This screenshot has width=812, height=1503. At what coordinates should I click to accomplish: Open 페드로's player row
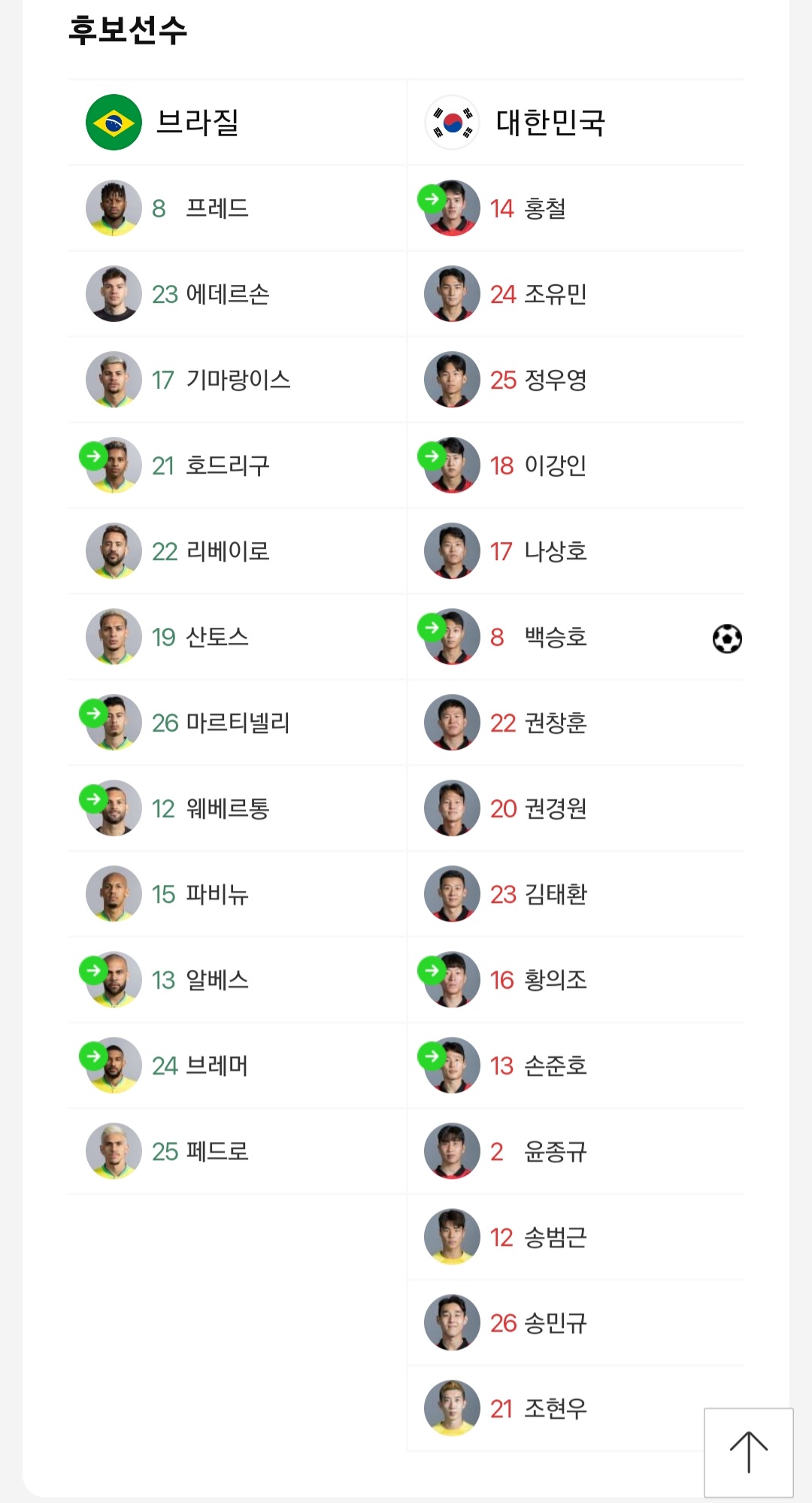[237, 1151]
